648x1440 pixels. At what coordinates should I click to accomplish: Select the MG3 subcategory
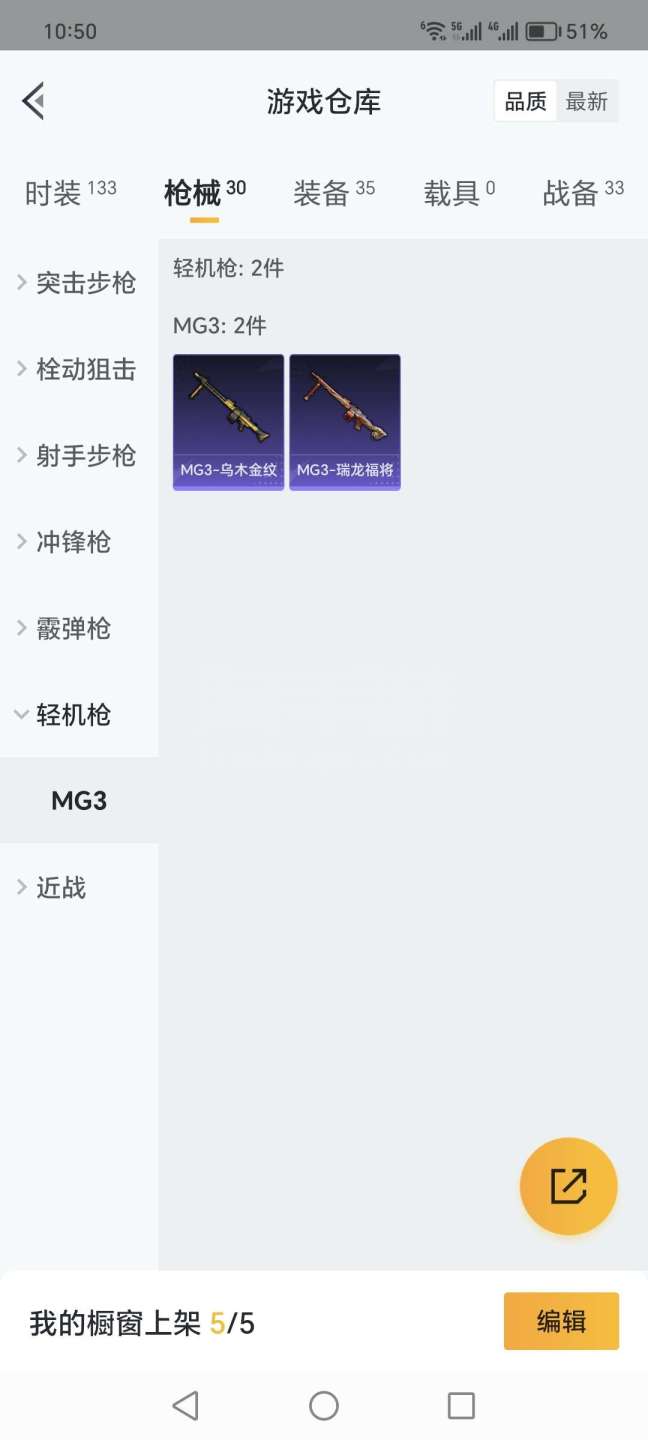(79, 800)
